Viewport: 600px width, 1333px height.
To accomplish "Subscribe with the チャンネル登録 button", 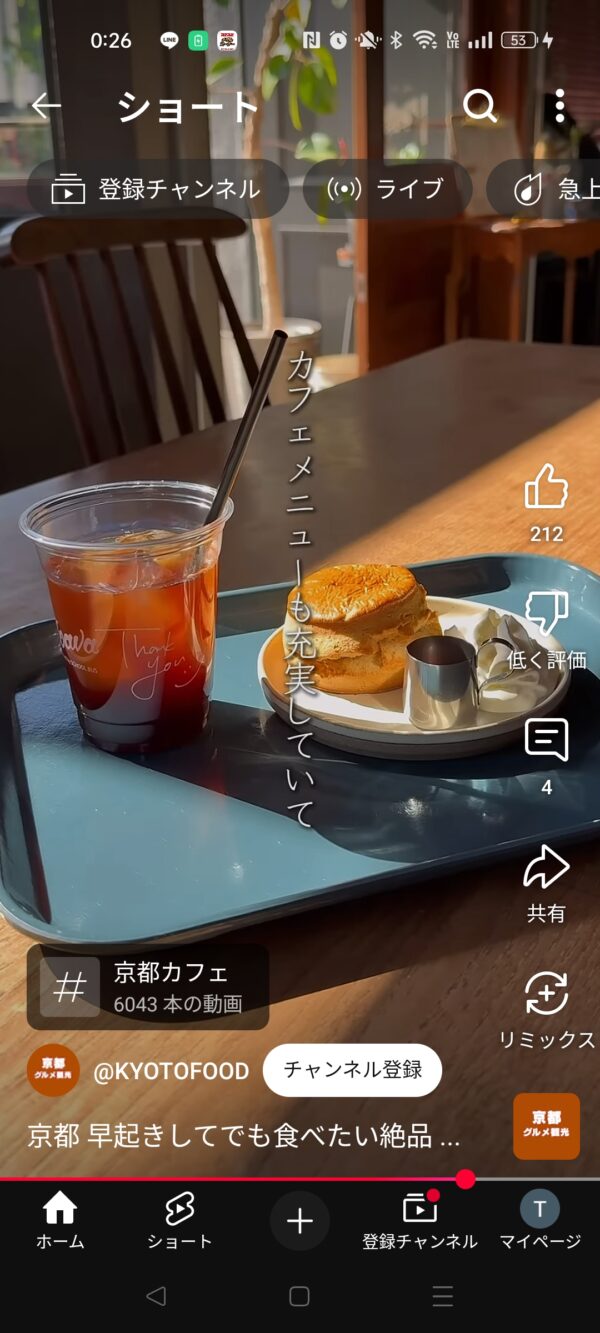I will point(352,1070).
